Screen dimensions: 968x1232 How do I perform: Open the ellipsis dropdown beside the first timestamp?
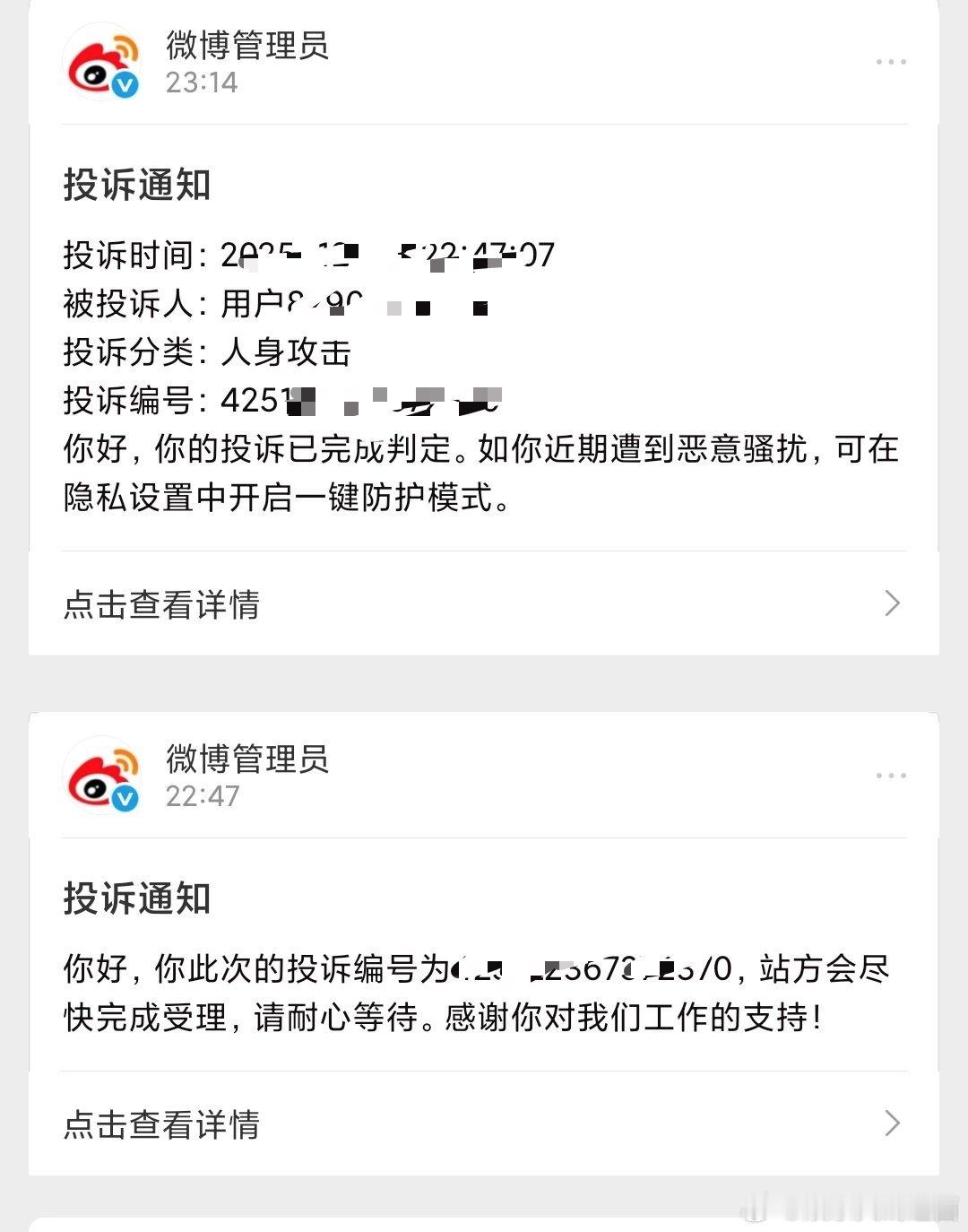(890, 61)
